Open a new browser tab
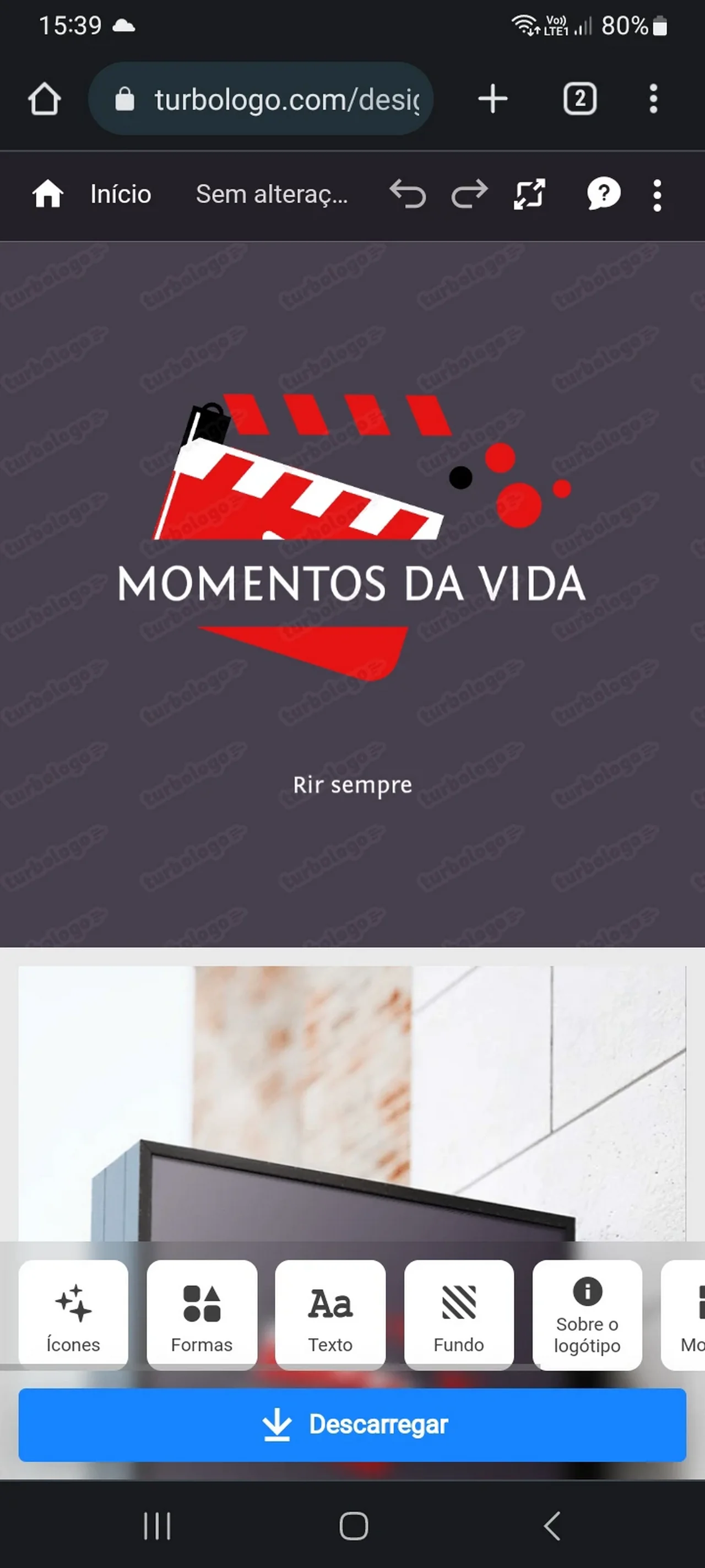This screenshot has width=705, height=1568. click(492, 99)
